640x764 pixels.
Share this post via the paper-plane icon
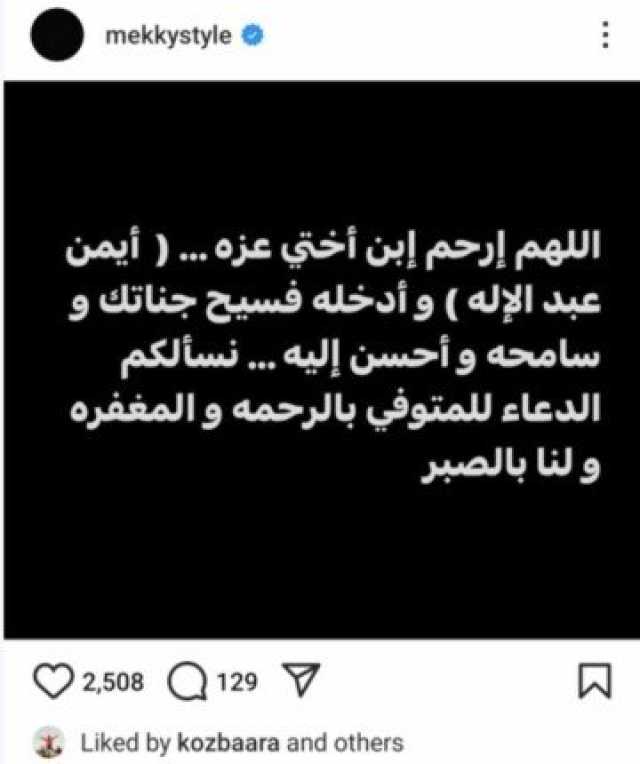pyautogui.click(x=300, y=683)
